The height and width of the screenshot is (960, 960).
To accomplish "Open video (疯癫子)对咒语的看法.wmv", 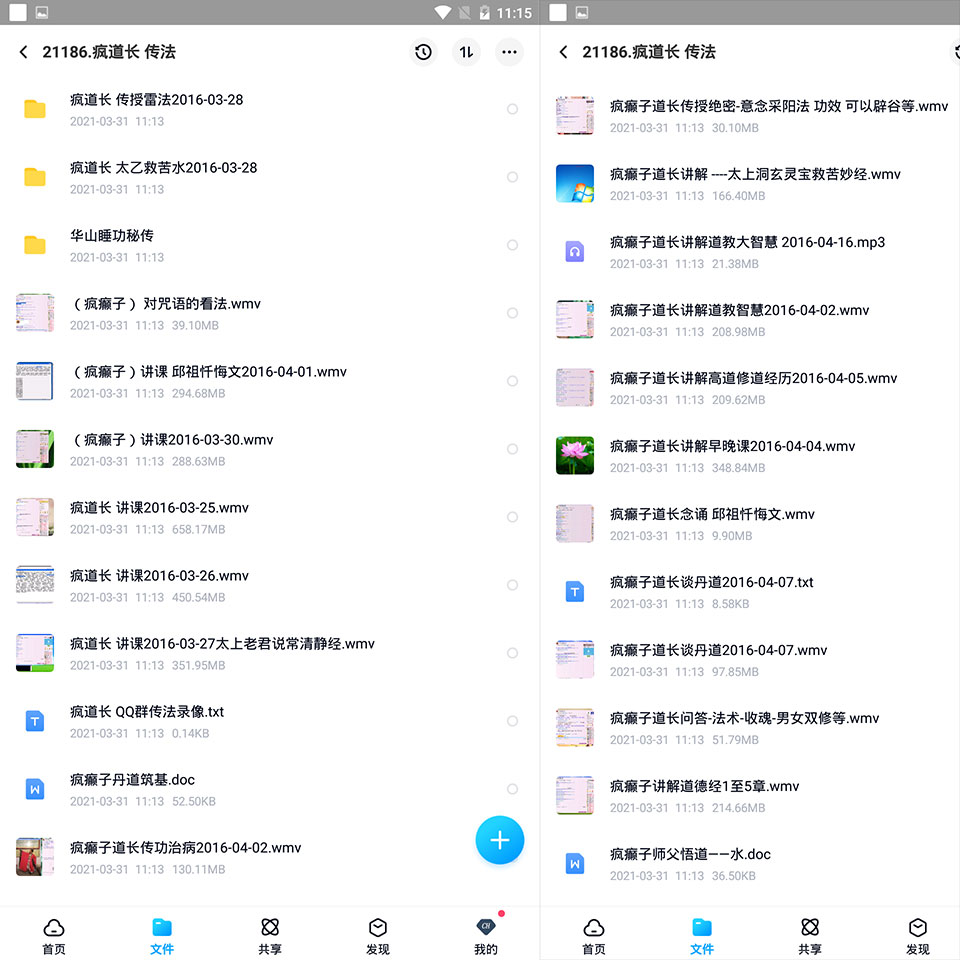I will 269,313.
